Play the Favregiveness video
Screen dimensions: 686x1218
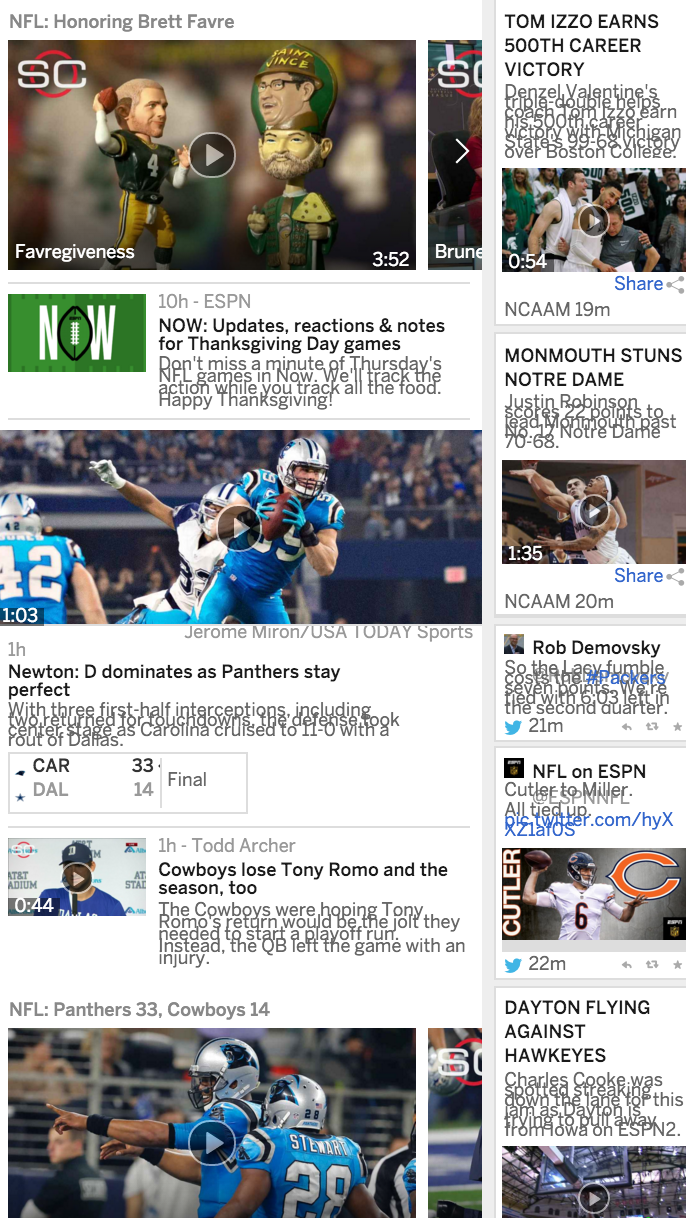(212, 155)
